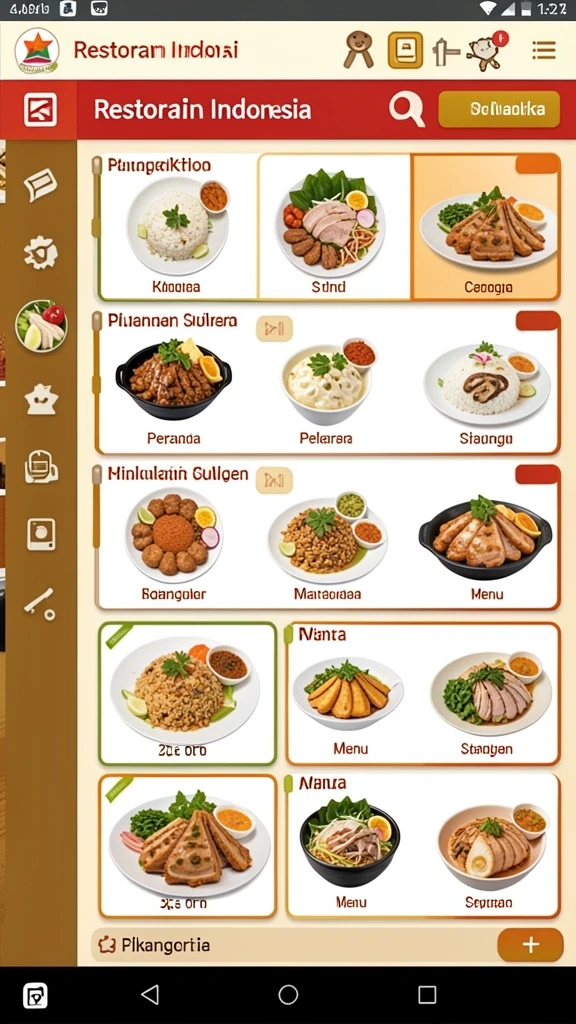Open the search magnifier icon
This screenshot has width=576, height=1024.
[406, 109]
